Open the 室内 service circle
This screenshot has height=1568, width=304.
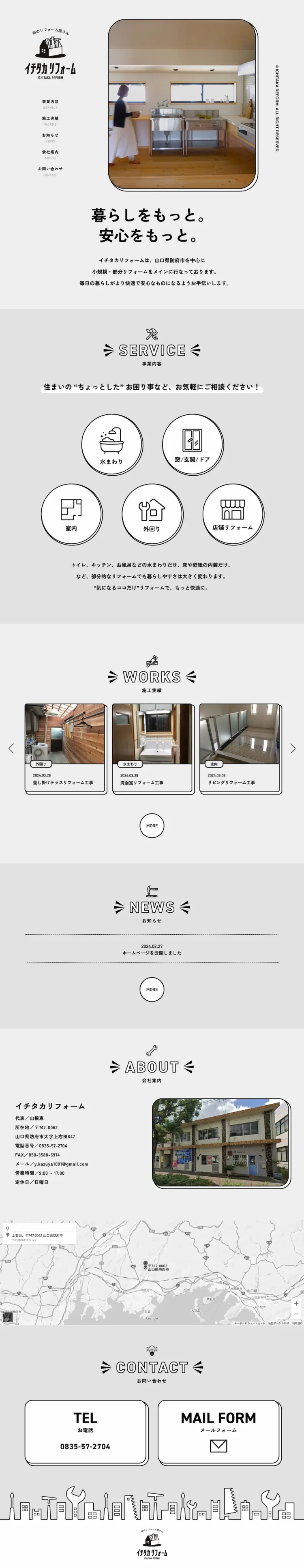[x=71, y=513]
